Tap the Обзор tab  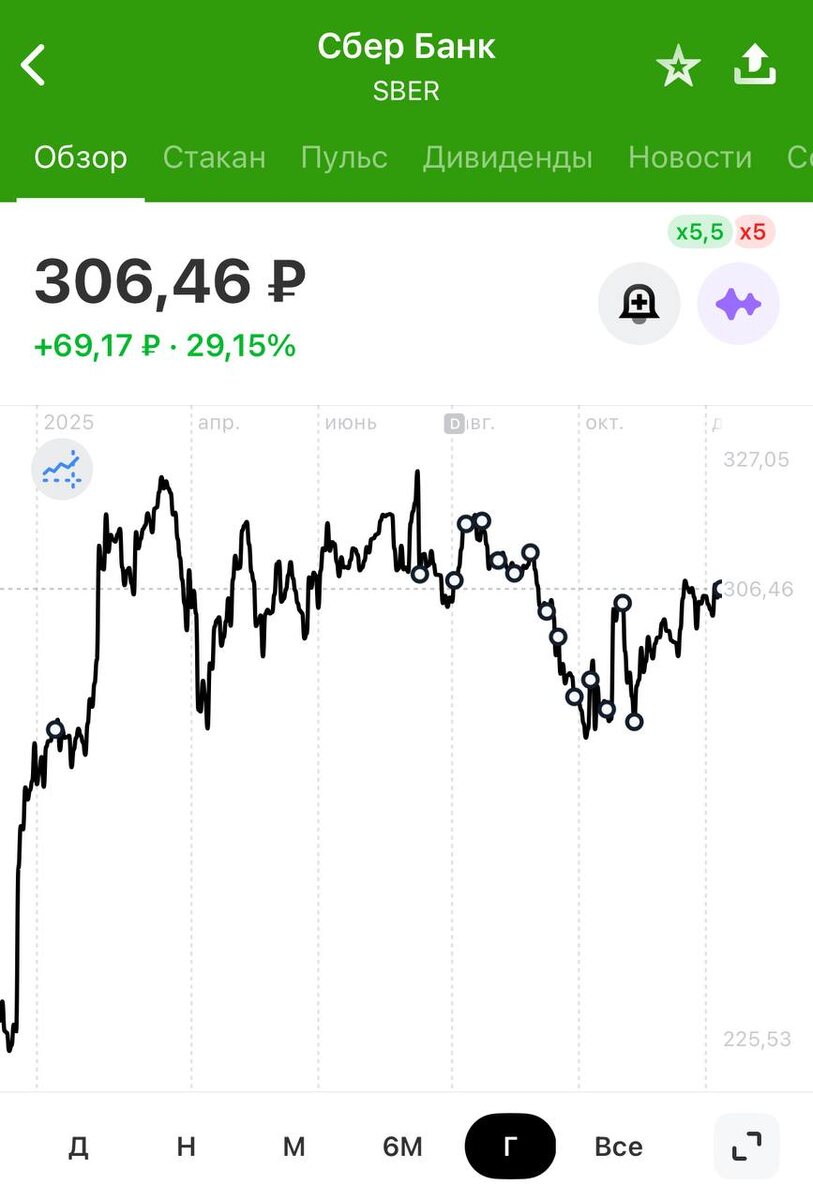(81, 157)
